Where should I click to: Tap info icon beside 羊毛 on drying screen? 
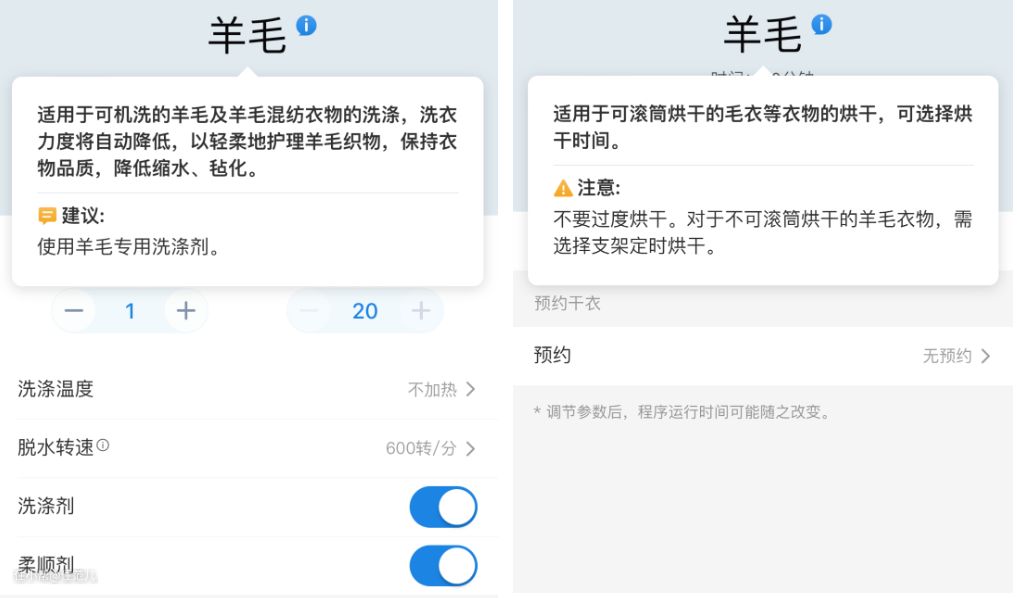pyautogui.click(x=821, y=25)
